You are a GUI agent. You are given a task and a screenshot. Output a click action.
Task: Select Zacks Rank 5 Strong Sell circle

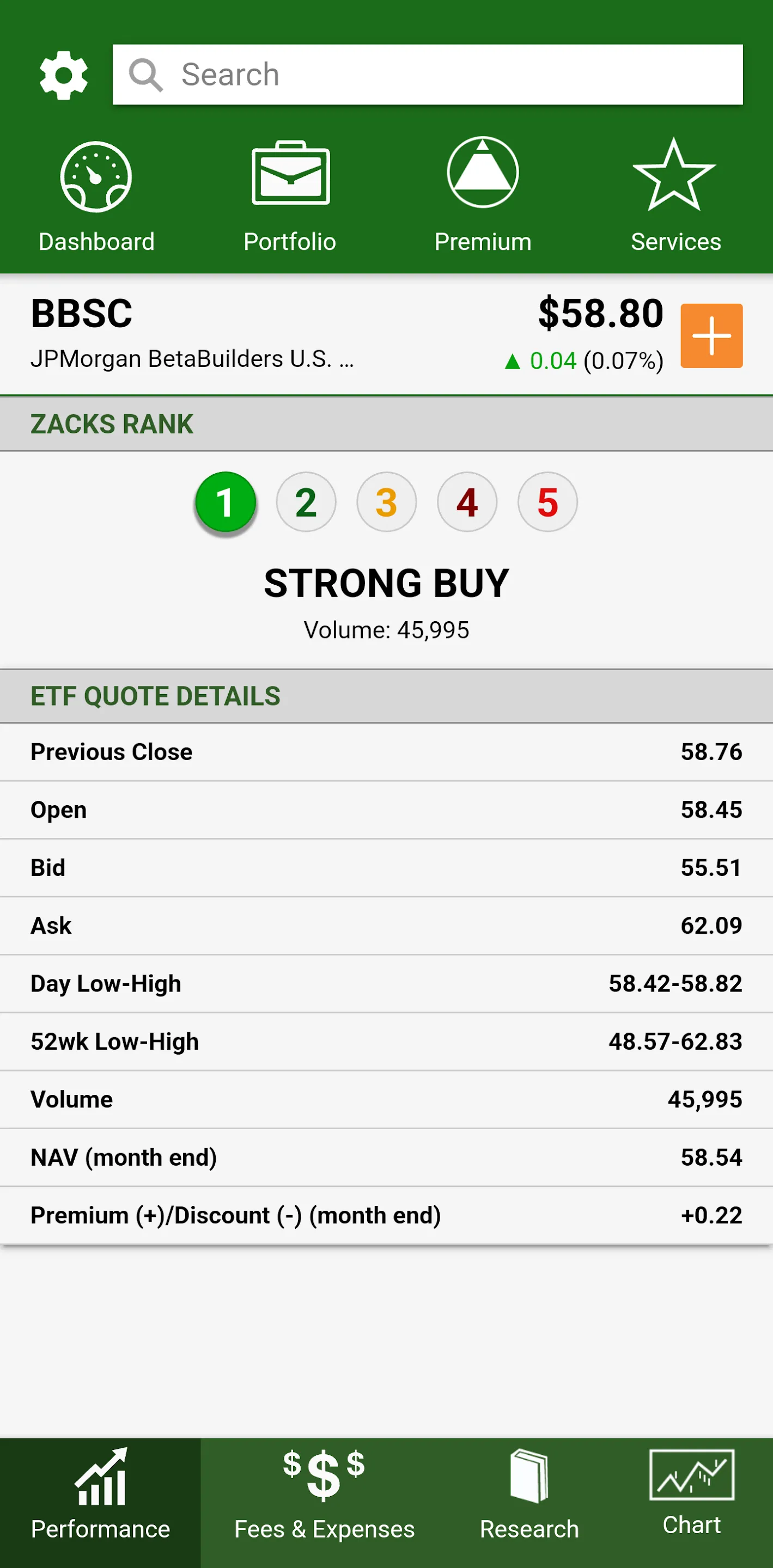(x=547, y=501)
